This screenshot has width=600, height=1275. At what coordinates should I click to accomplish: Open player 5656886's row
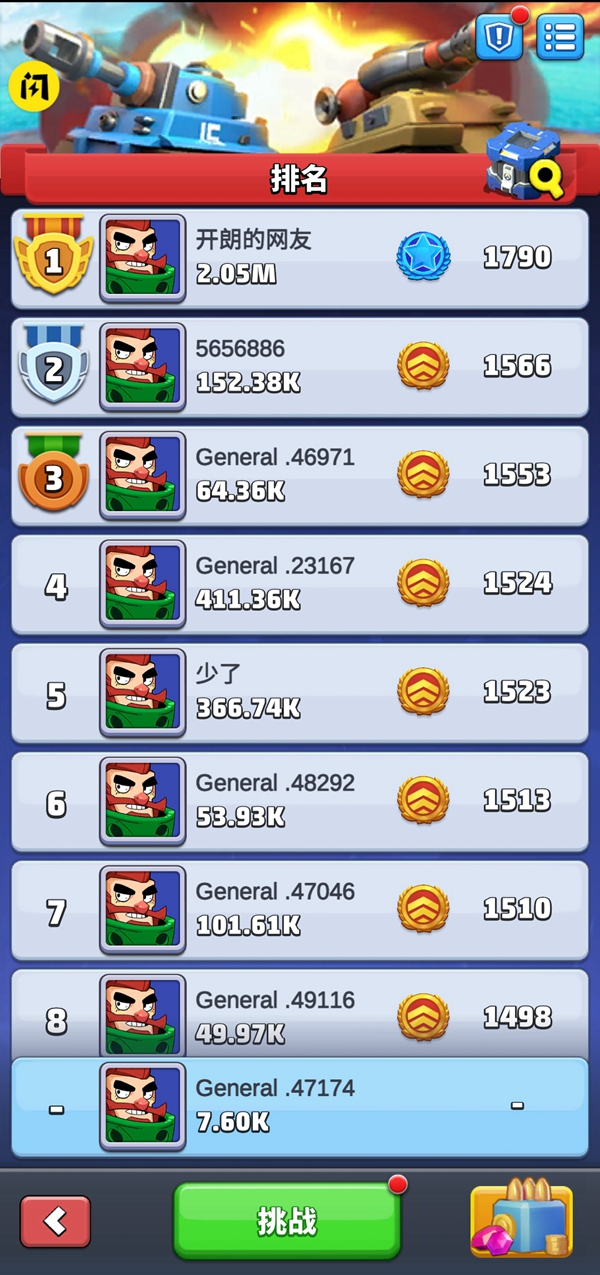[300, 366]
